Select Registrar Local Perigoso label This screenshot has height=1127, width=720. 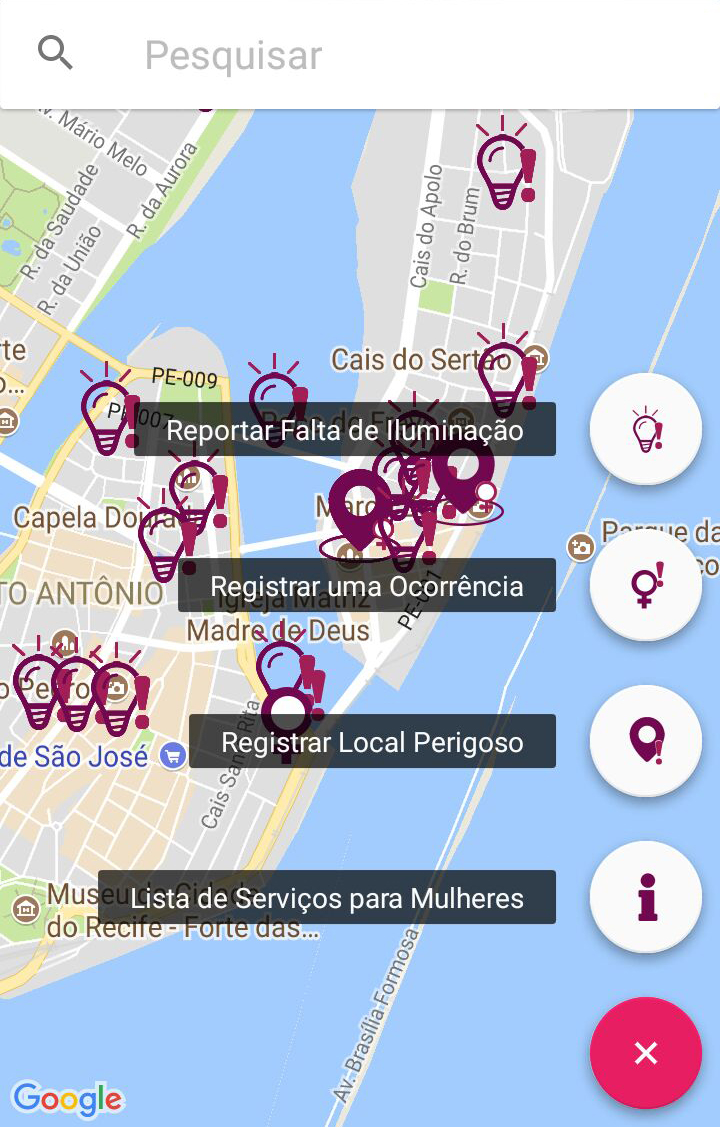tap(372, 742)
